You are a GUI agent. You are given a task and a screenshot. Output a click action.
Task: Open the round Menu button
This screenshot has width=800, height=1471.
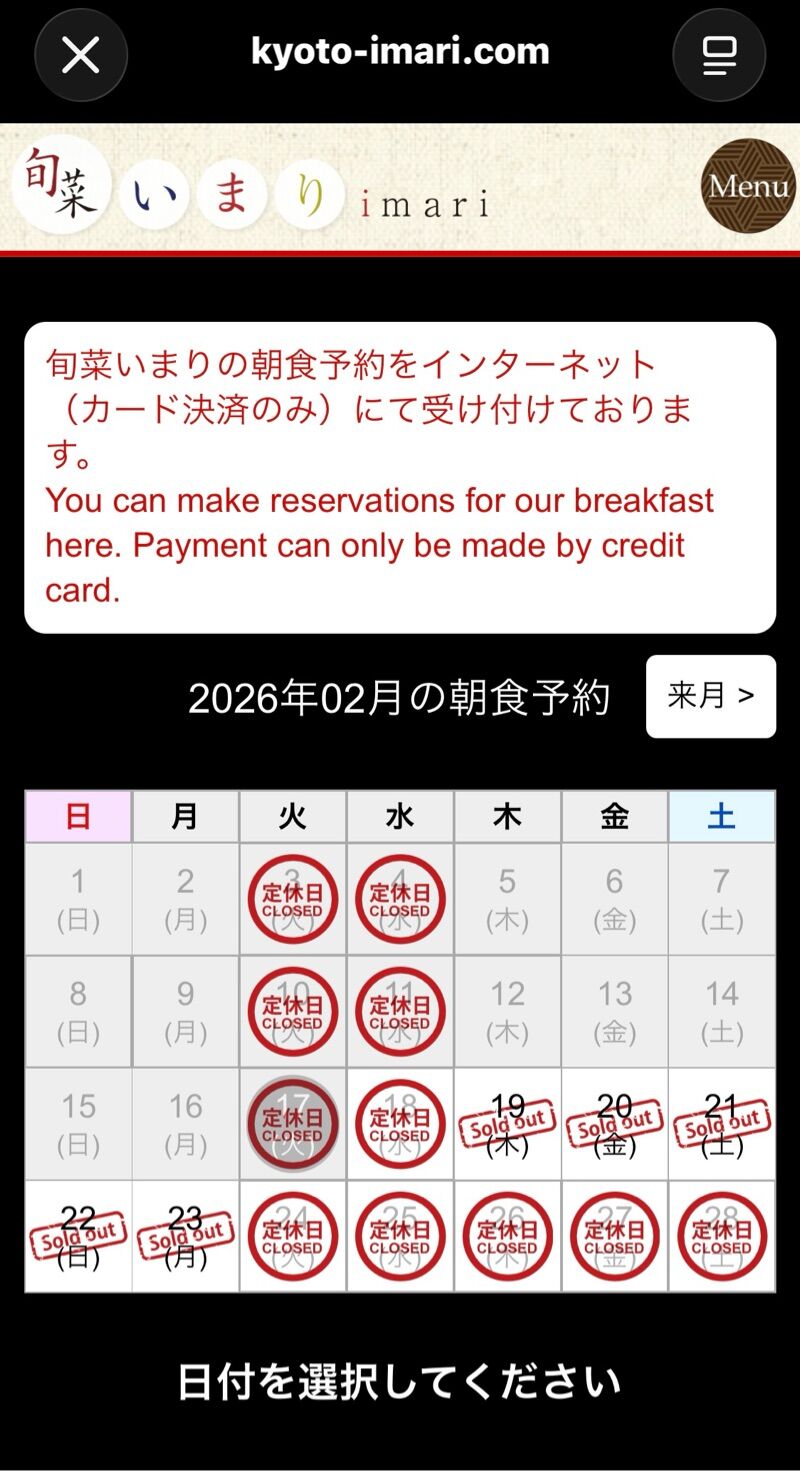748,186
